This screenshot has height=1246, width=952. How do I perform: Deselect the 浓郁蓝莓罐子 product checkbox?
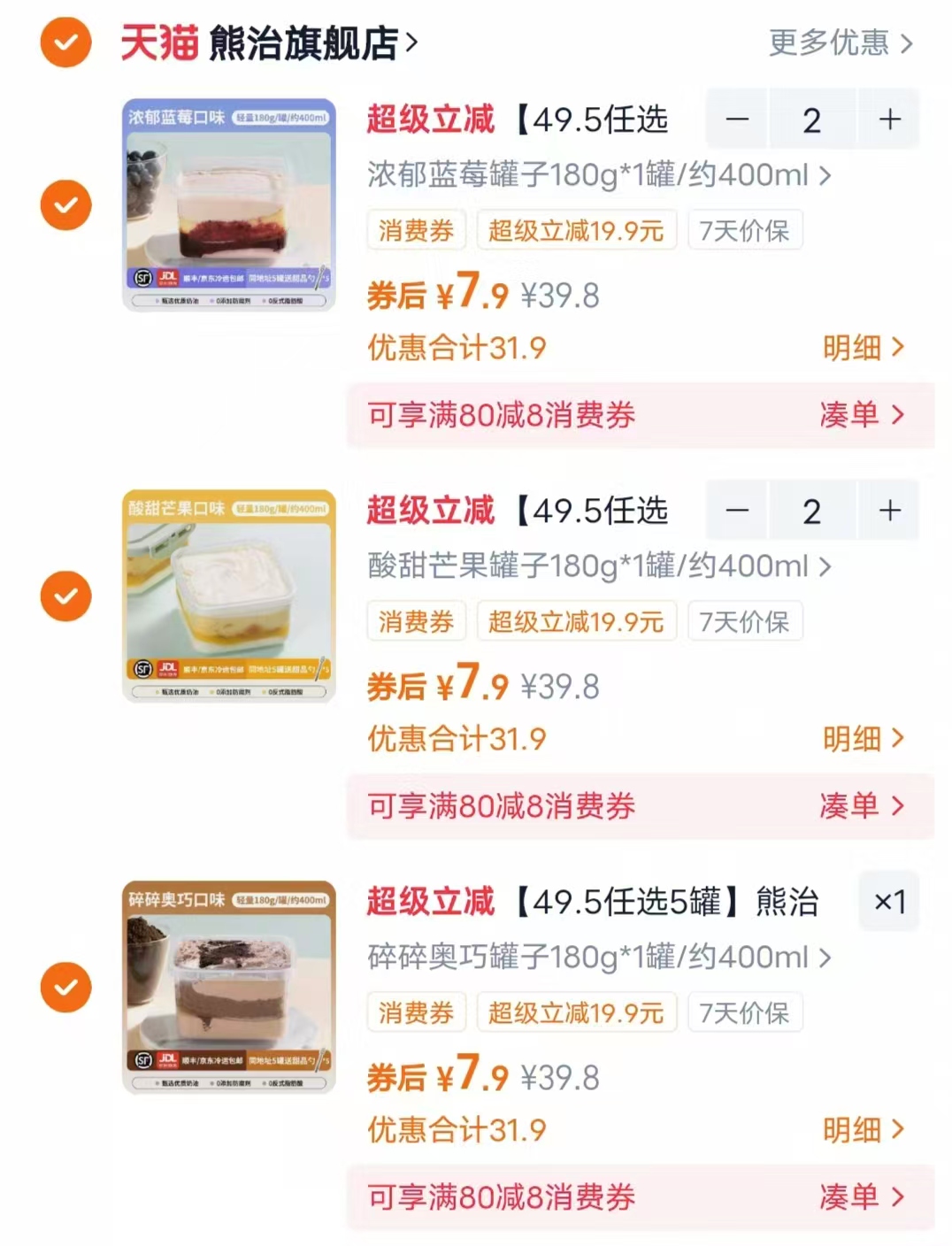click(65, 204)
